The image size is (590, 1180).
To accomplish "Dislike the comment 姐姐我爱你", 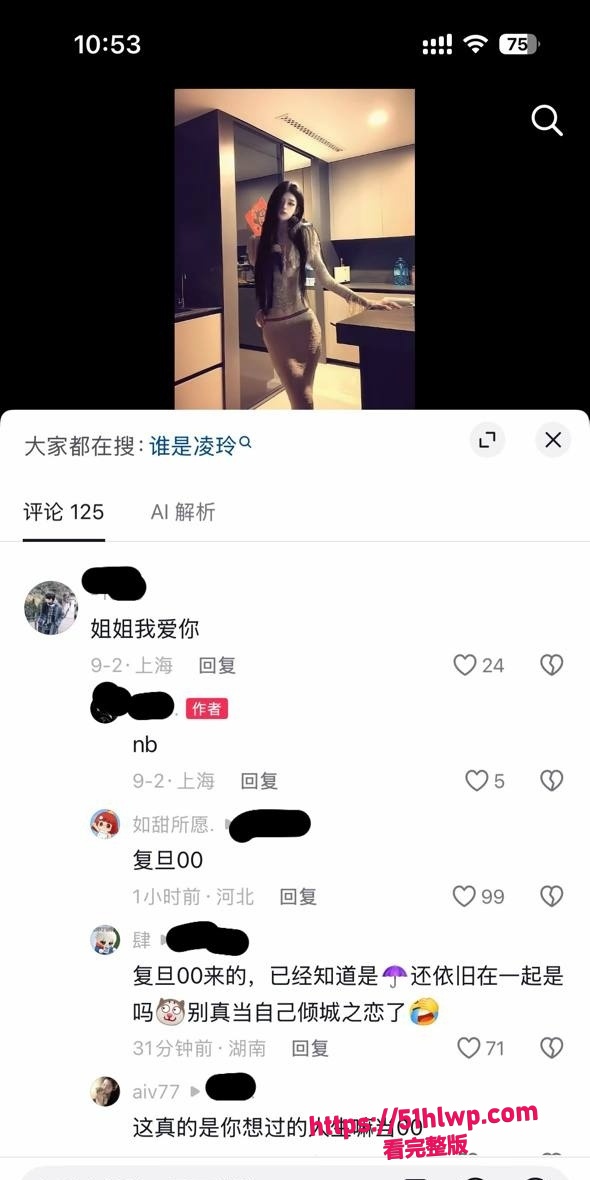I will (552, 665).
